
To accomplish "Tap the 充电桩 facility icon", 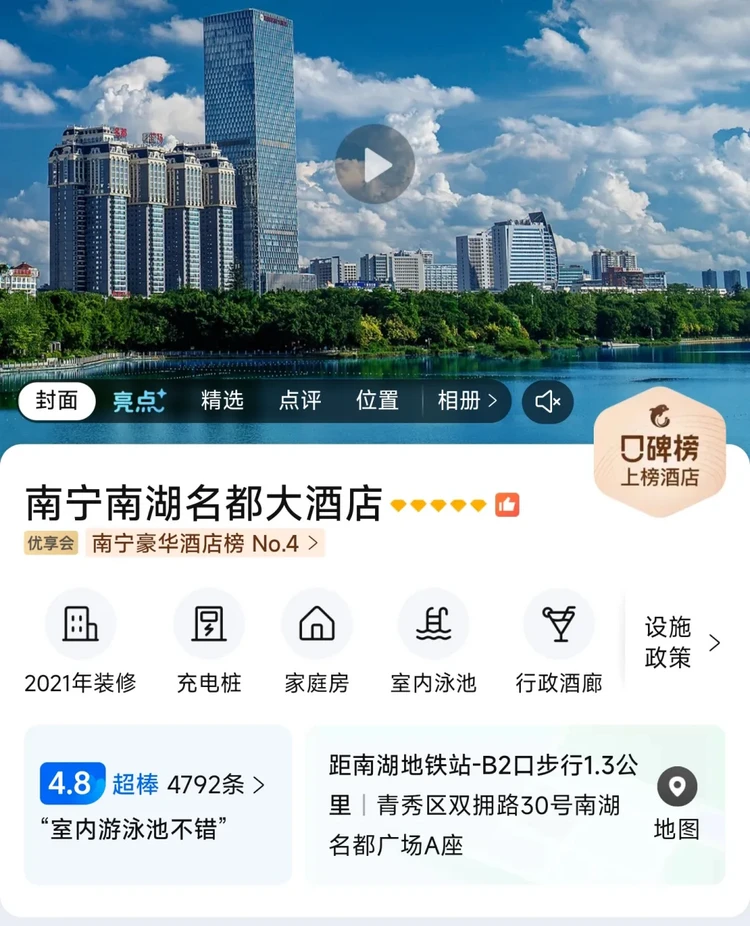I will pyautogui.click(x=209, y=624).
